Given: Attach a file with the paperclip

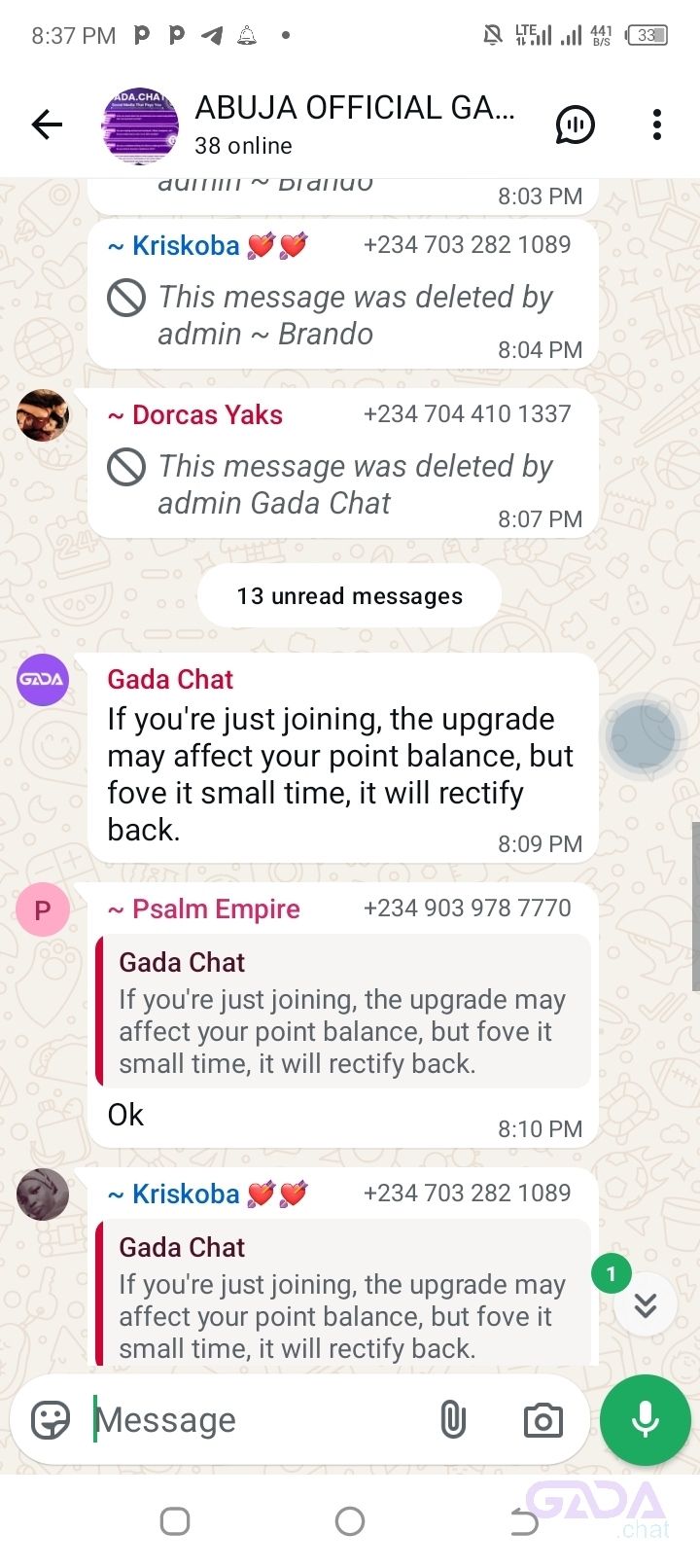Looking at the screenshot, I should [x=453, y=1420].
